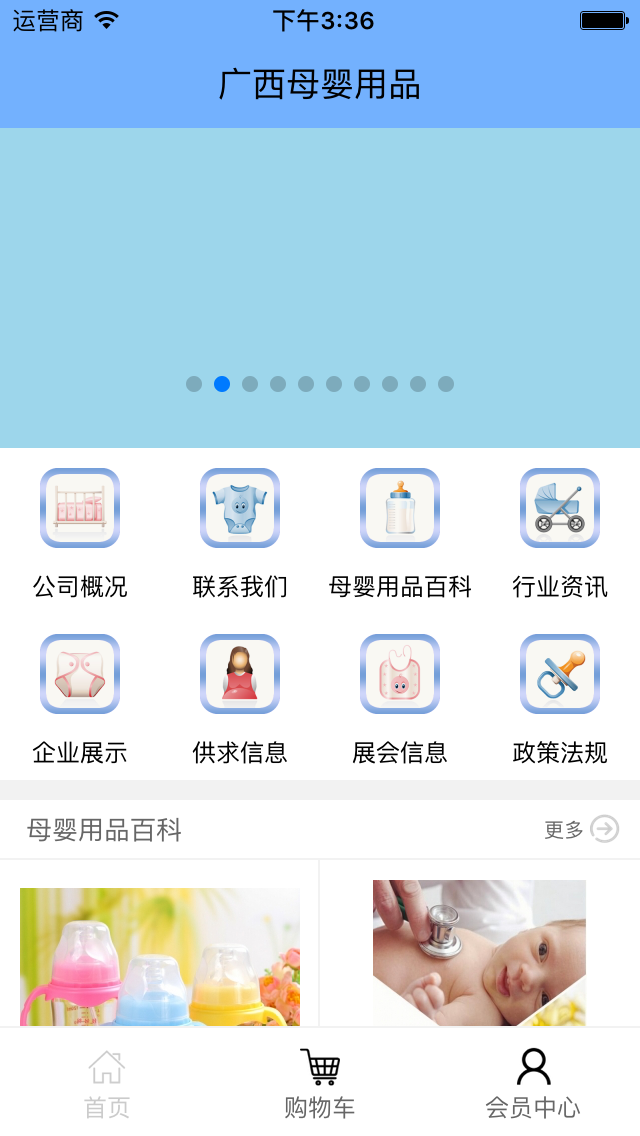Switch to the 会员中心 tab
The width and height of the screenshot is (640, 1136).
[533, 1083]
